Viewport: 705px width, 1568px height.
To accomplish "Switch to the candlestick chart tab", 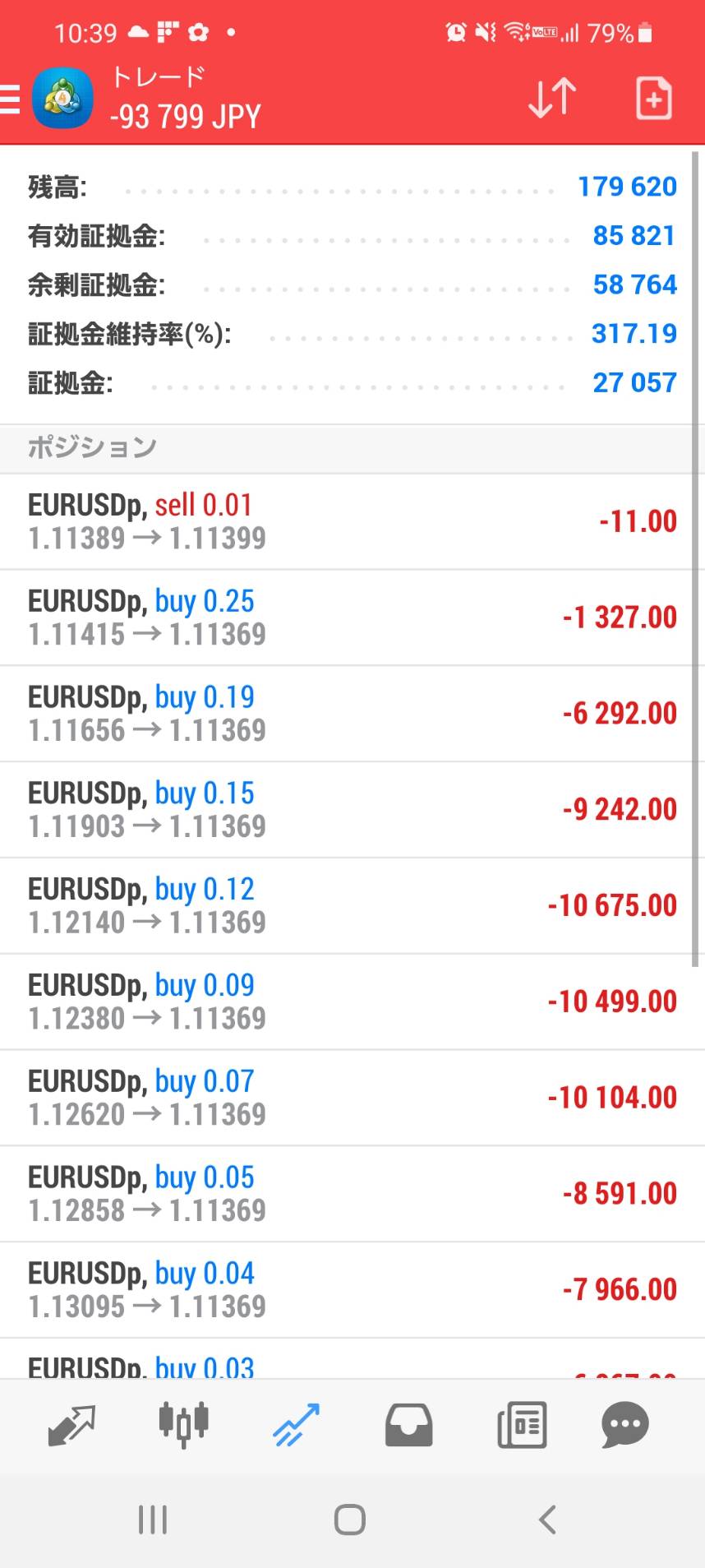I will point(183,1425).
